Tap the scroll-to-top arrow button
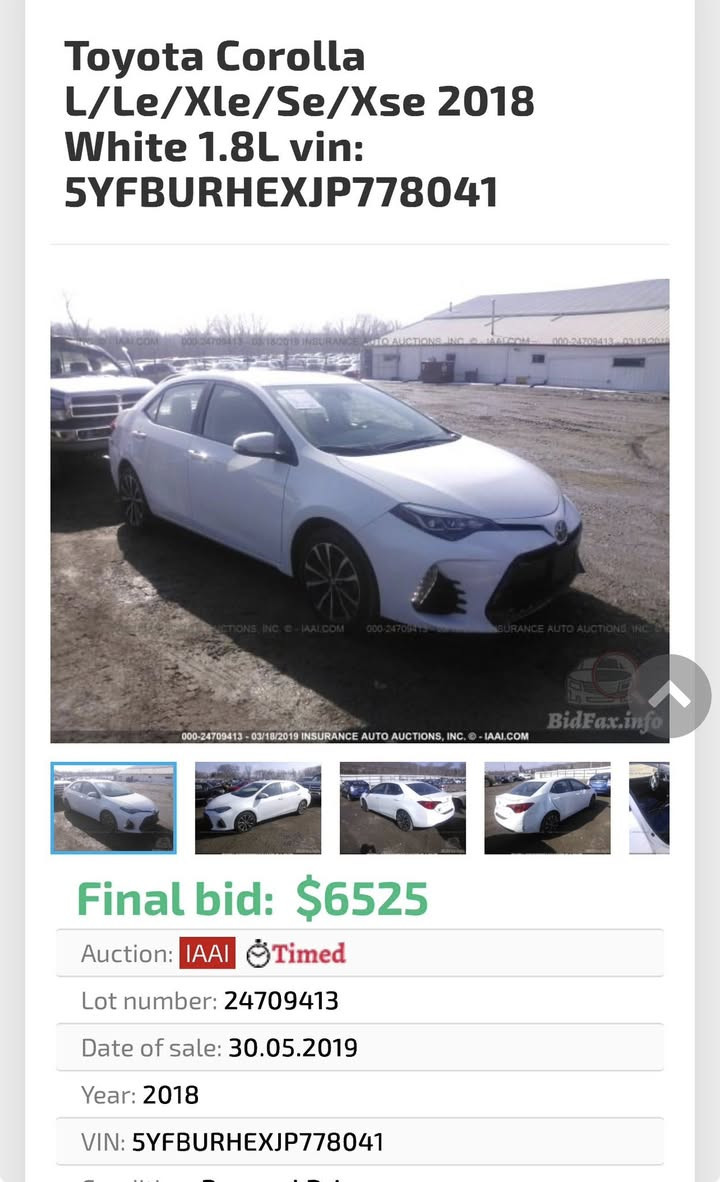Image resolution: width=720 pixels, height=1182 pixels. [x=670, y=696]
